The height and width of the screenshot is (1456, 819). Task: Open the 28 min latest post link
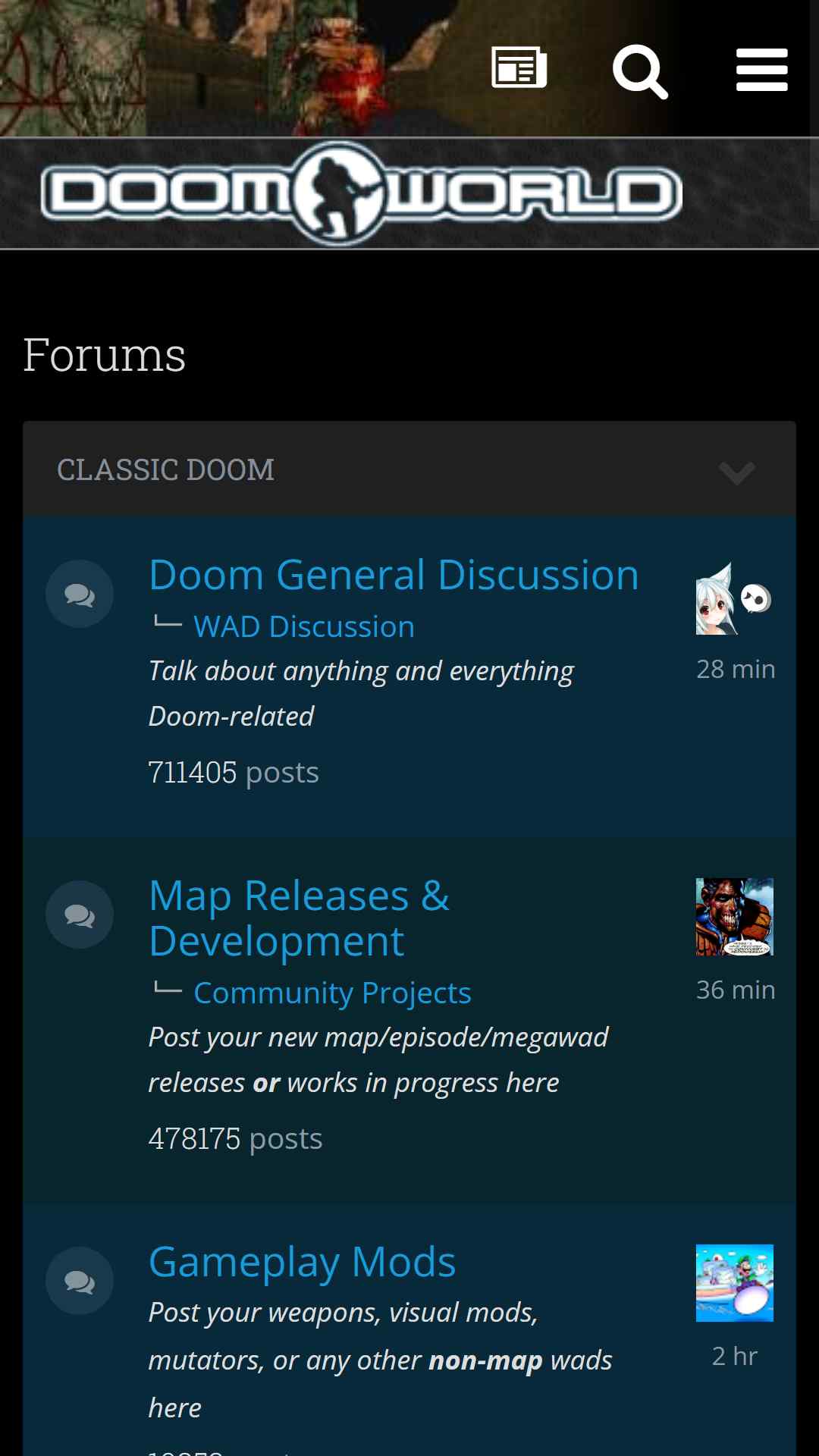click(736, 669)
